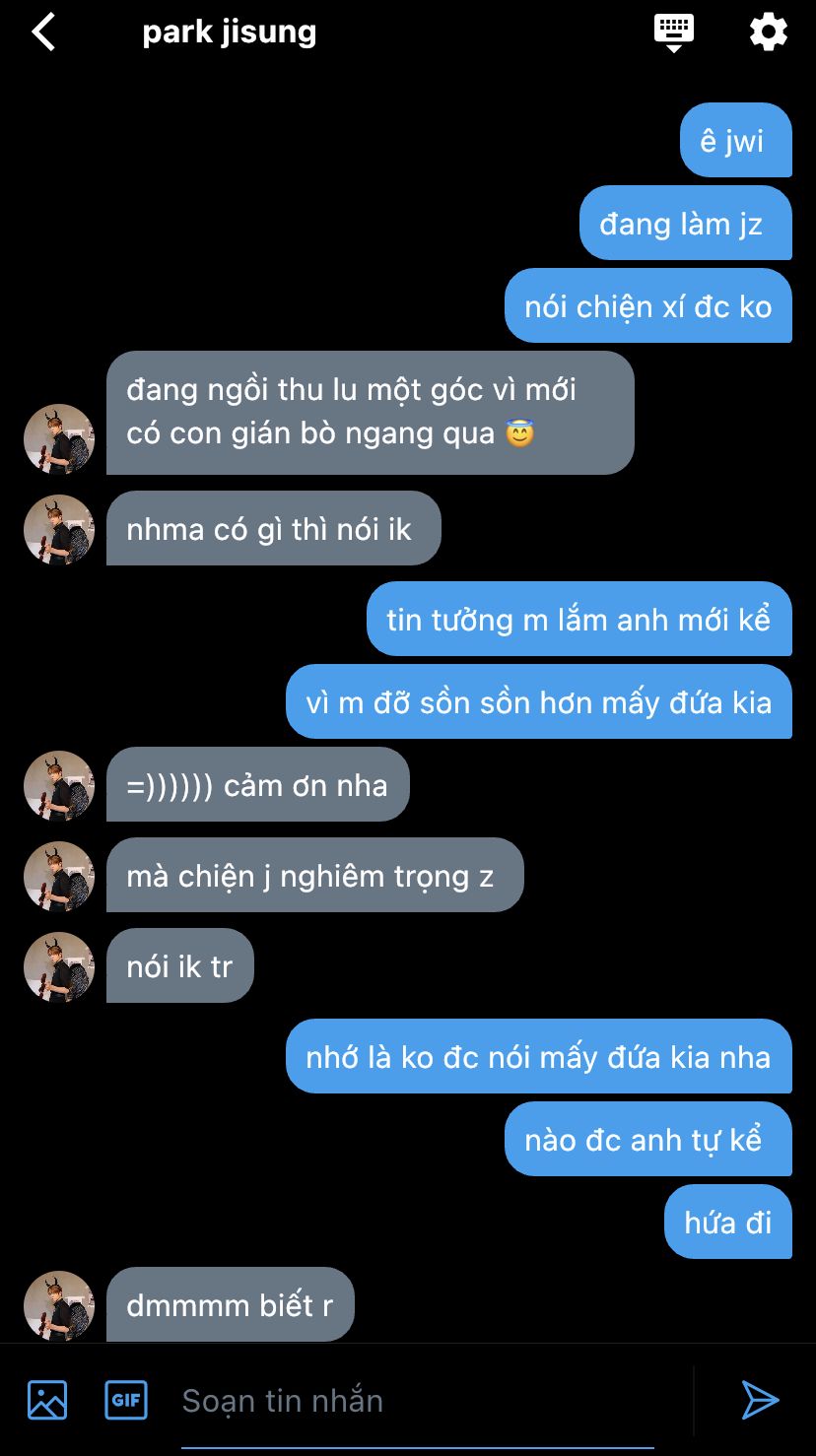
Task: Open avatar next to "dmmmm biết r"
Action: pyautogui.click(x=59, y=1306)
